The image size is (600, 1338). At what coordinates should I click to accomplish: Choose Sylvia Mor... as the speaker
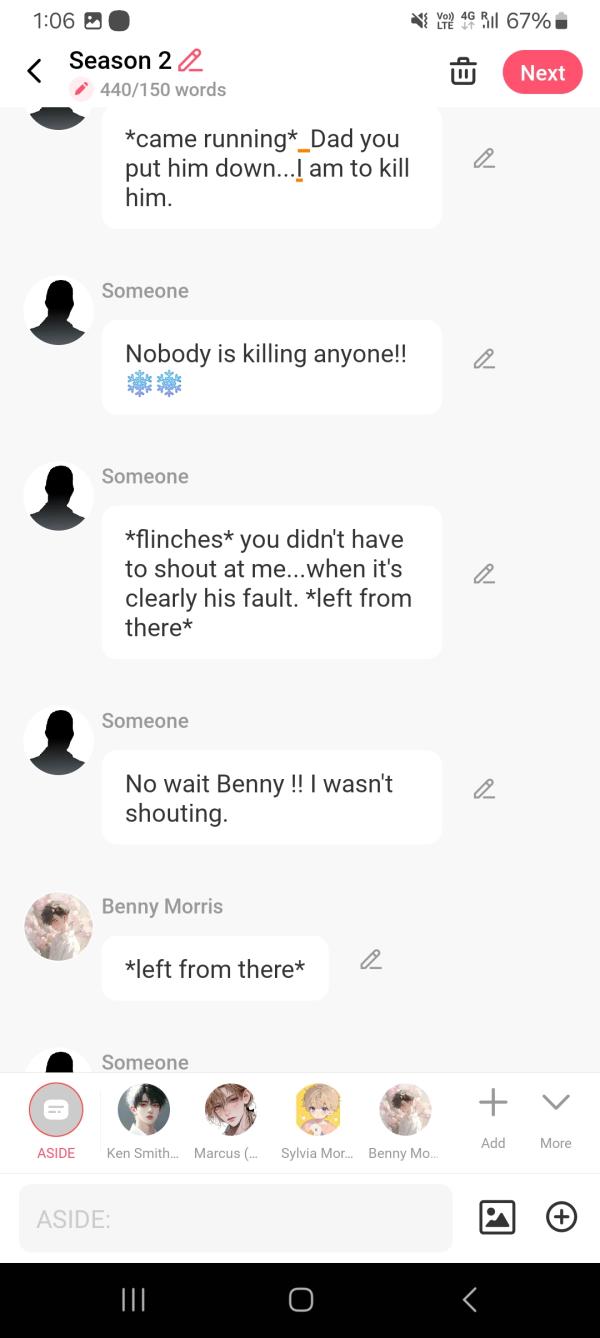coord(319,1110)
